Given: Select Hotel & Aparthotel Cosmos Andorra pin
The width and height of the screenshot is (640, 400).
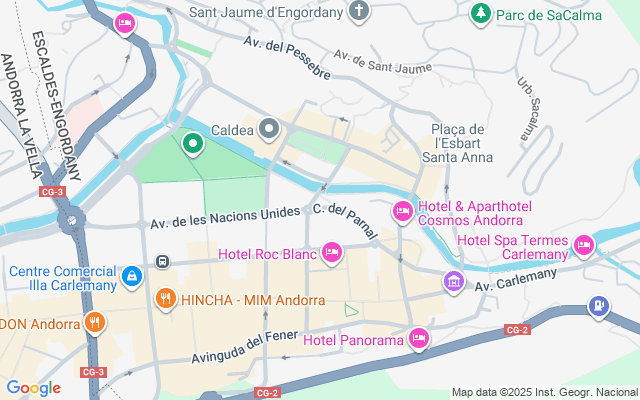Looking at the screenshot, I should (403, 212).
